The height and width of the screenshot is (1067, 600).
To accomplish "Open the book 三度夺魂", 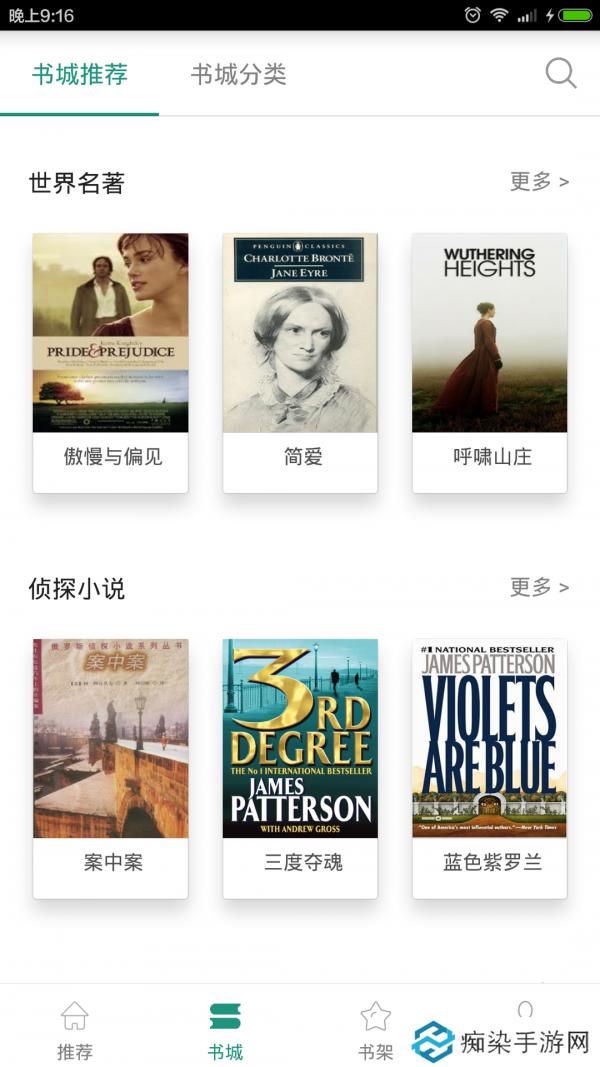I will coord(300,765).
